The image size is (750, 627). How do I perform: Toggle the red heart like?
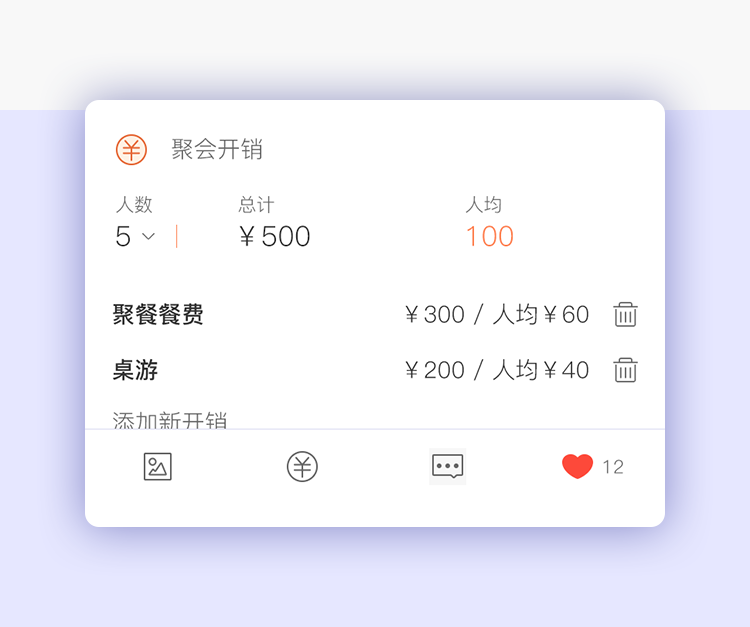point(577,467)
